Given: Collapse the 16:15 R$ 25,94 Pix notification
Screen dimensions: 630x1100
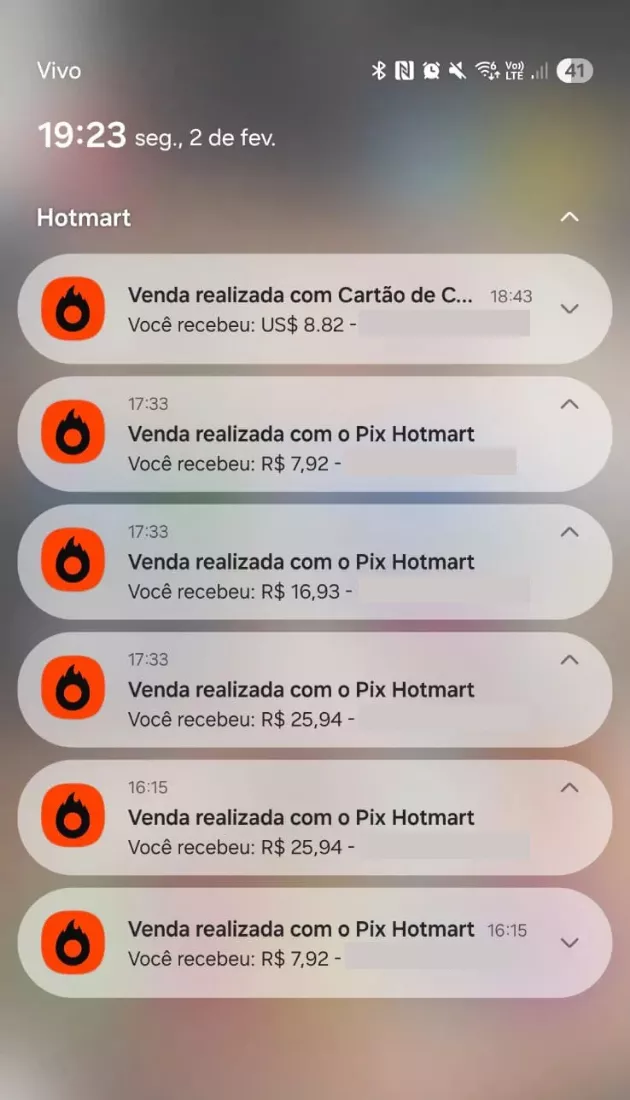Looking at the screenshot, I should coord(569,788).
